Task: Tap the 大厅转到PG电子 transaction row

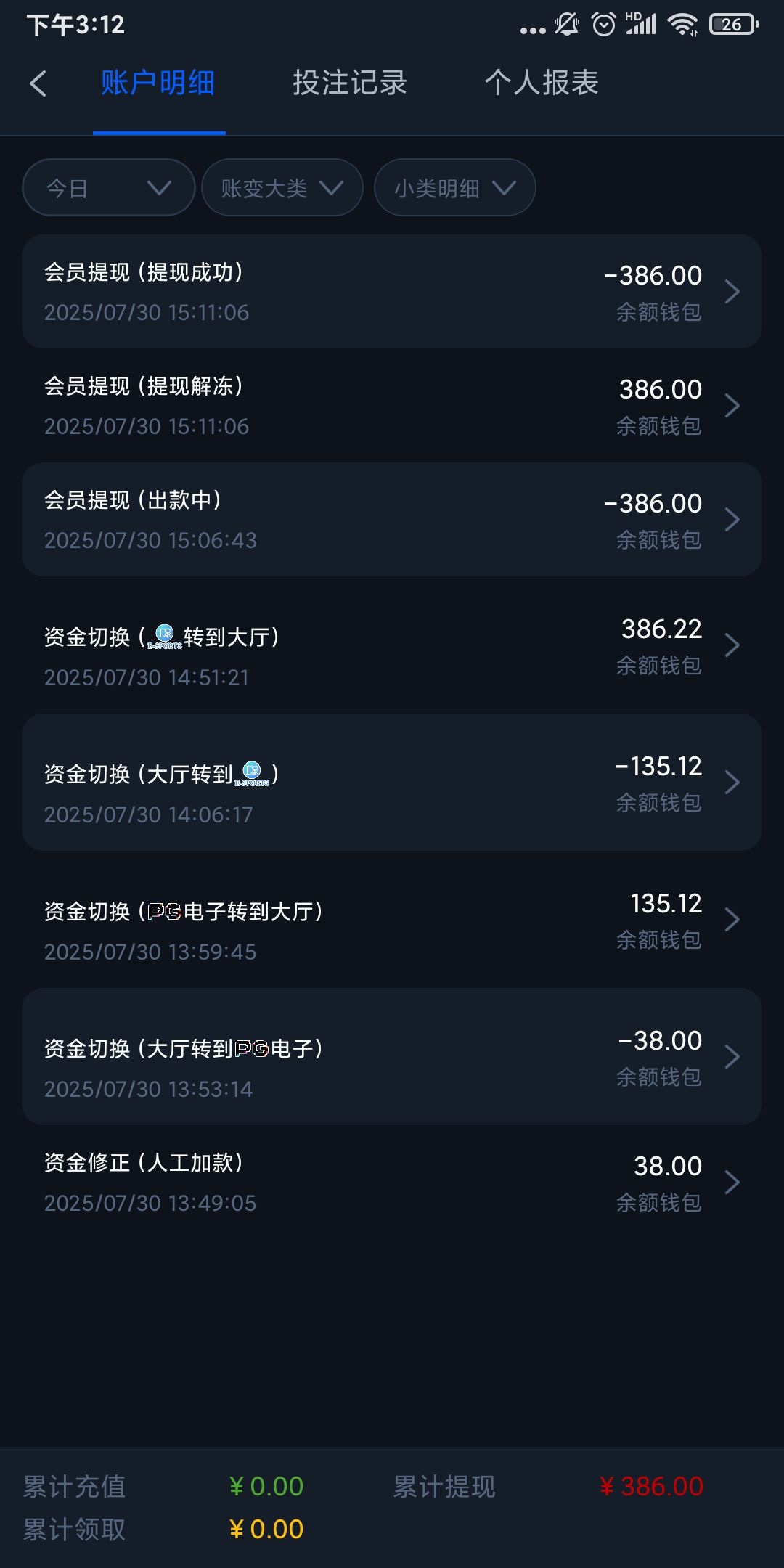Action: click(392, 1058)
